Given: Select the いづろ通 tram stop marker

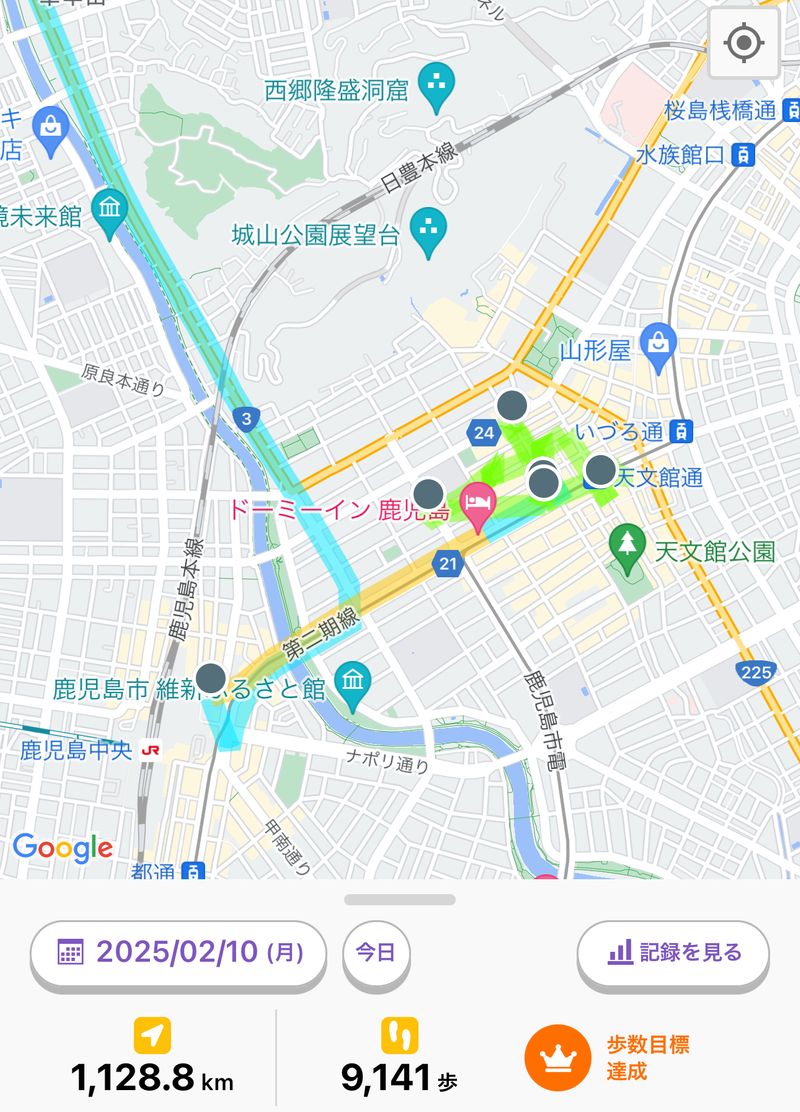Looking at the screenshot, I should pyautogui.click(x=681, y=432).
